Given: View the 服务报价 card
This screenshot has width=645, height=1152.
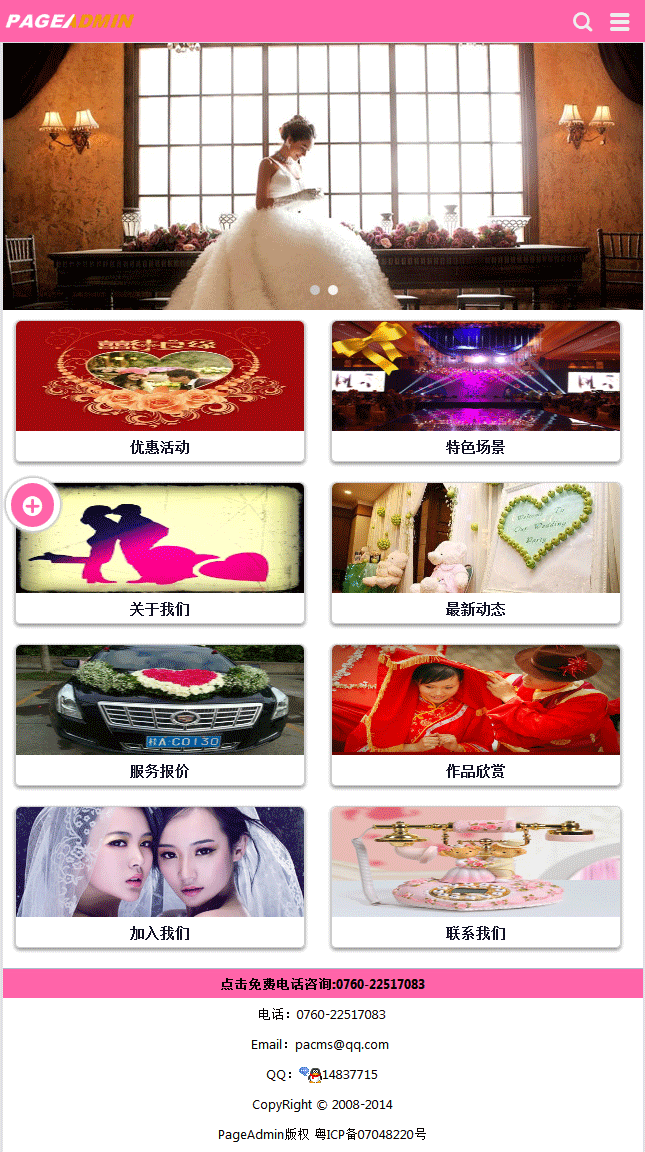Looking at the screenshot, I should 160,715.
